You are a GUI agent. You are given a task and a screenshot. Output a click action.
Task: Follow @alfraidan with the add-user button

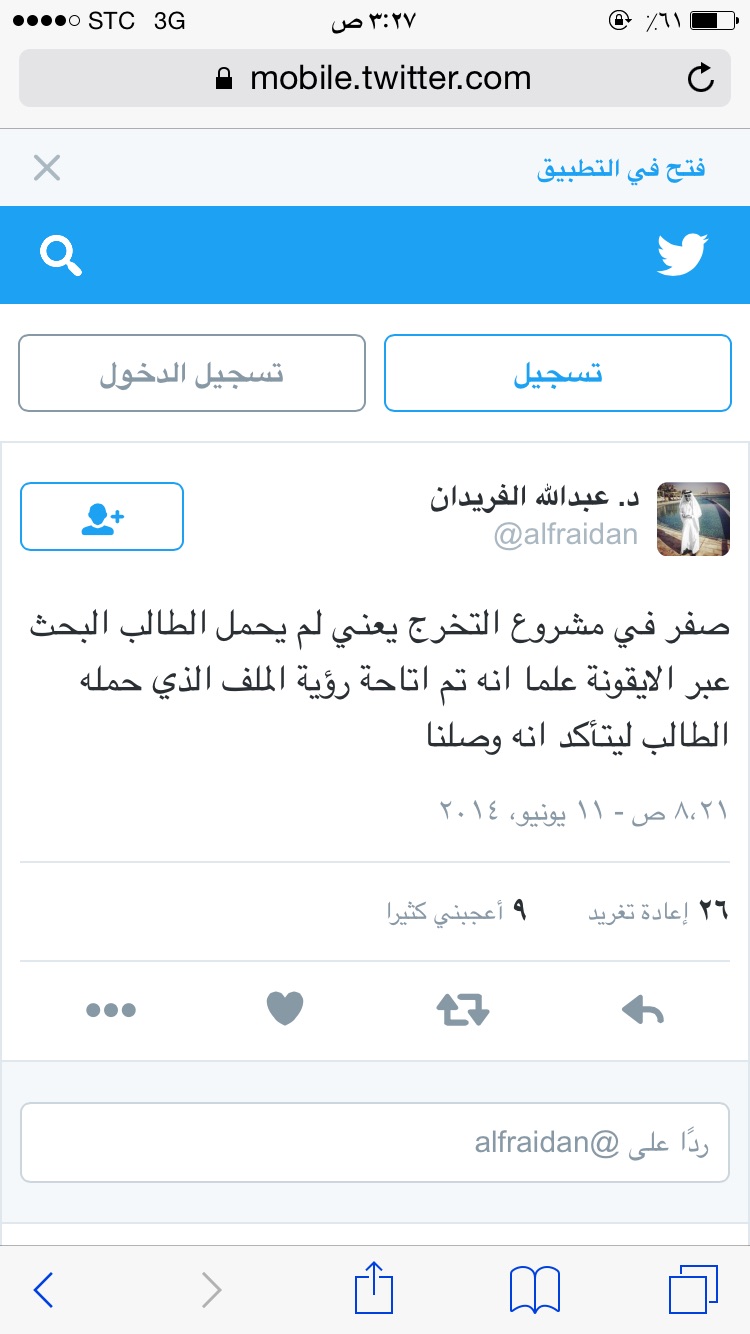pyautogui.click(x=102, y=516)
